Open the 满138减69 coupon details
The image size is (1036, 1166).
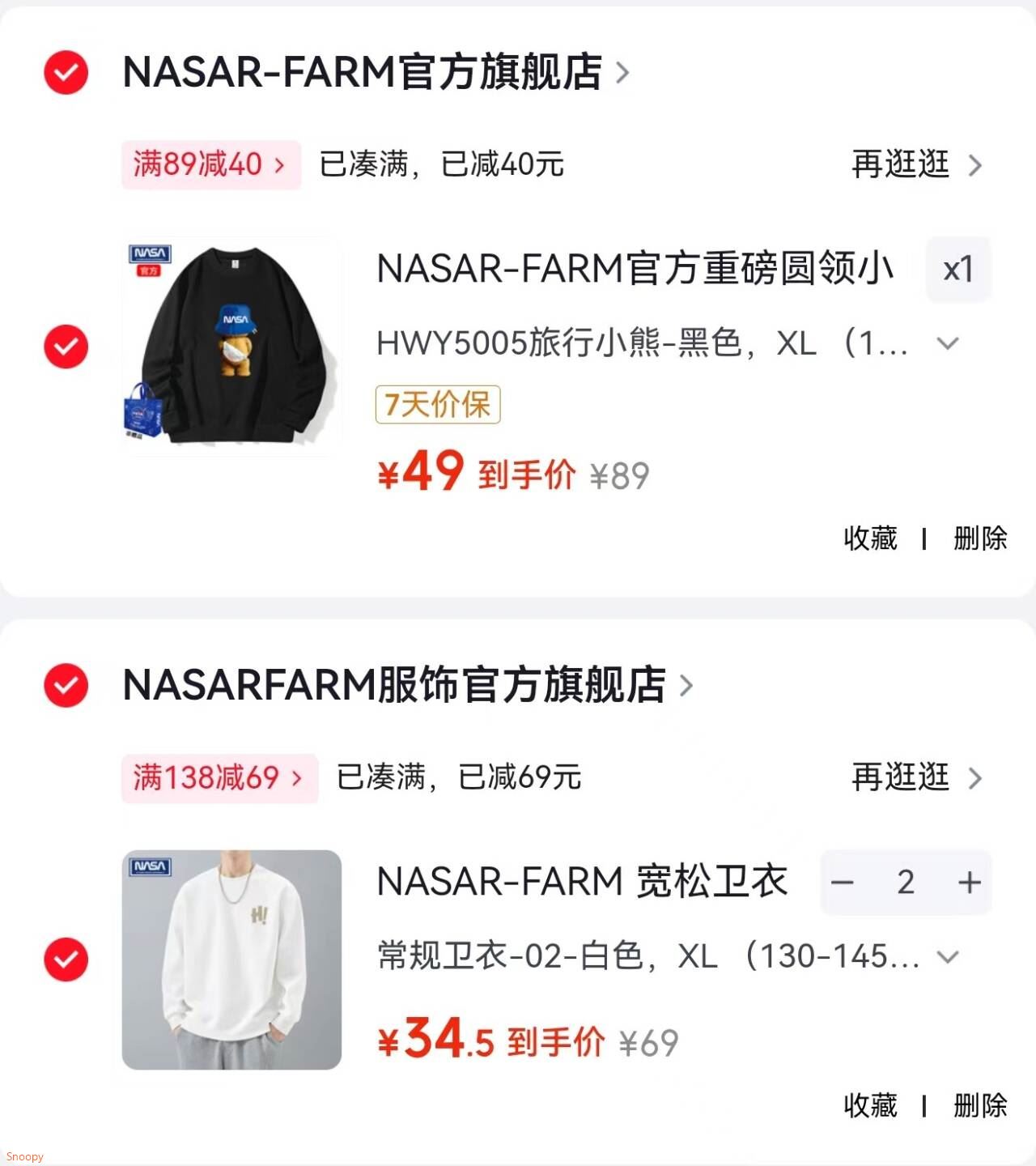click(220, 778)
